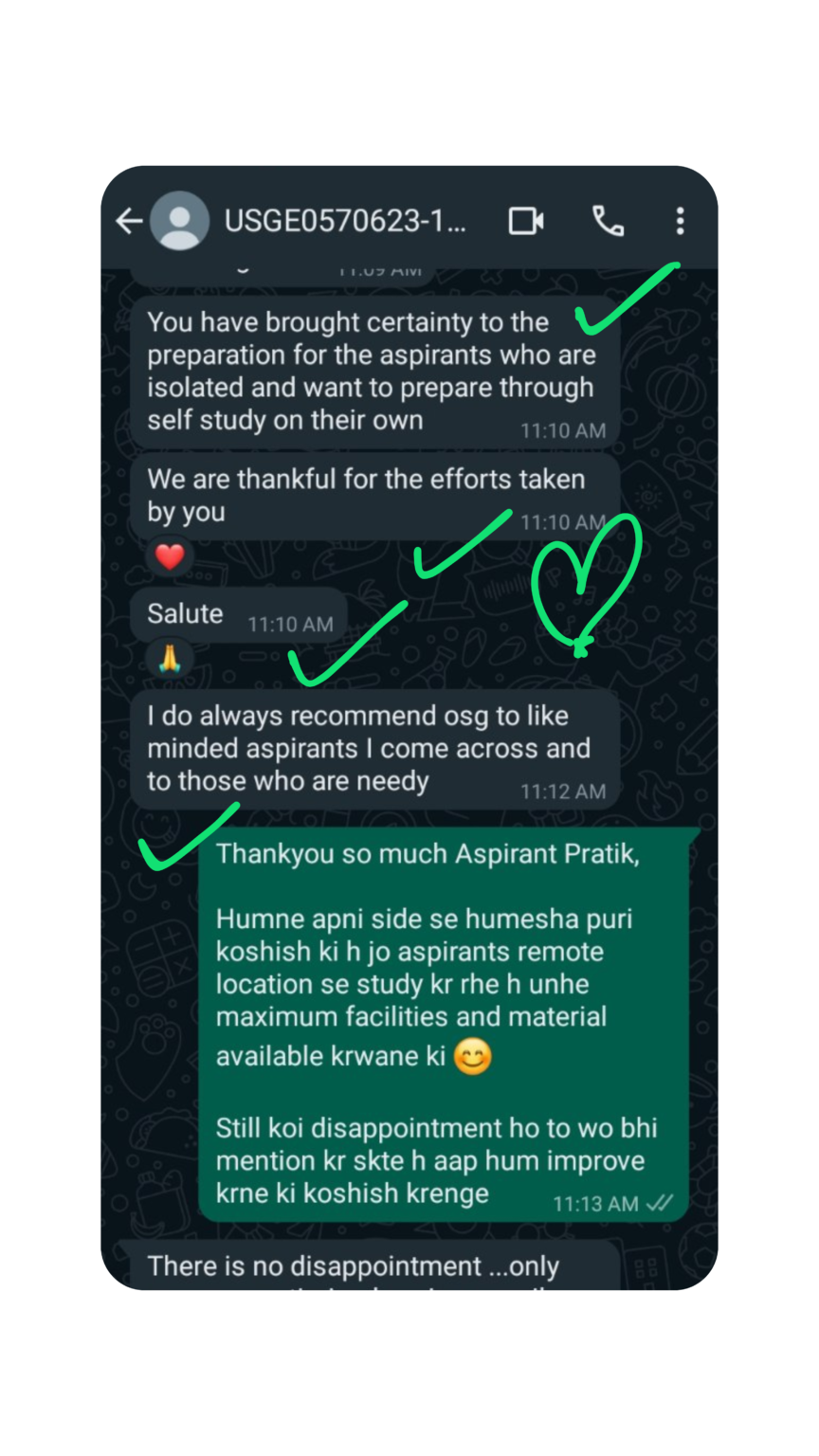Image resolution: width=819 pixels, height=1456 pixels.
Task: Tap the voice call icon
Action: pos(607,219)
